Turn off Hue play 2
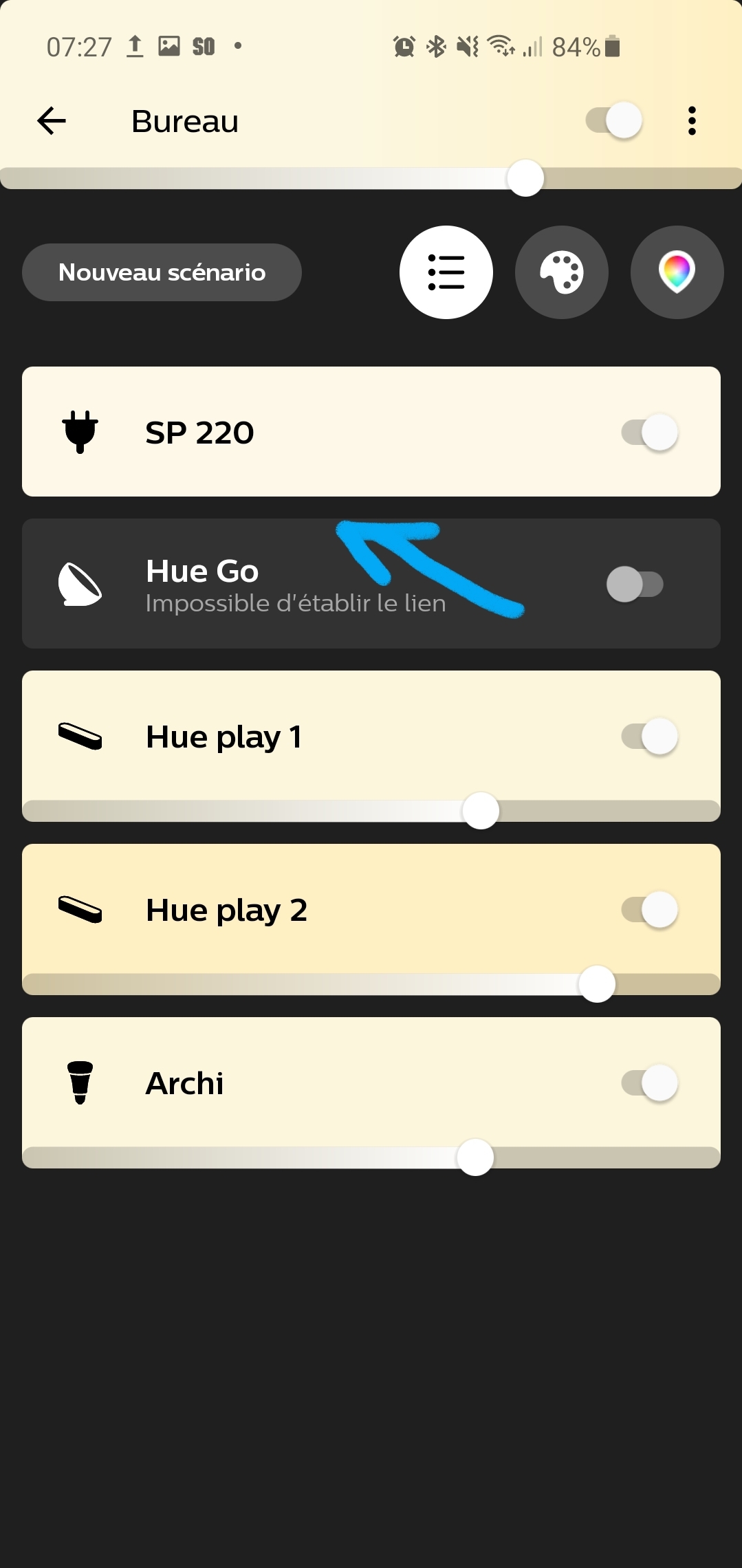 pyautogui.click(x=650, y=910)
